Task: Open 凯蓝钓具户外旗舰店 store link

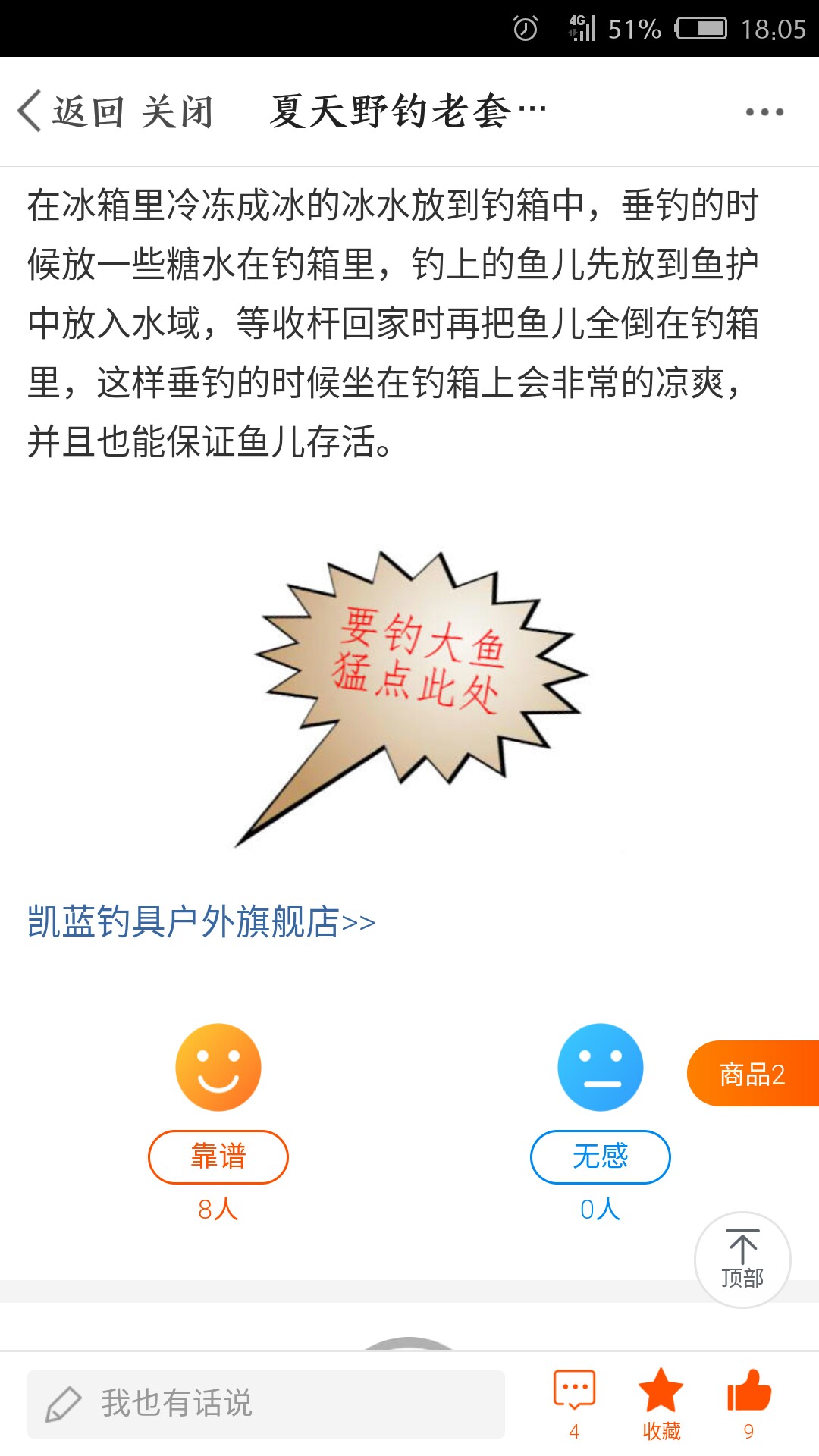Action: click(x=202, y=922)
